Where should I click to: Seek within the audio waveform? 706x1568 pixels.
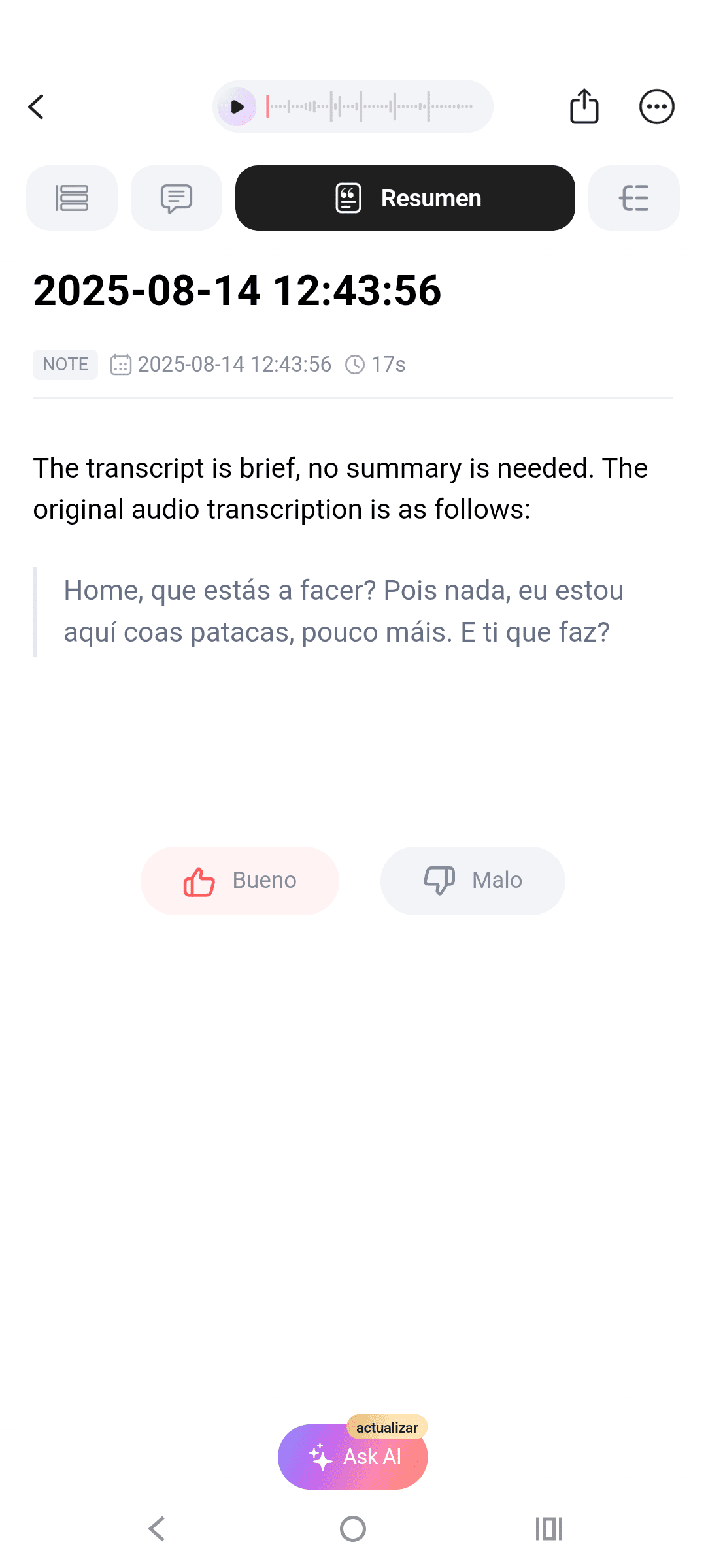pos(369,106)
